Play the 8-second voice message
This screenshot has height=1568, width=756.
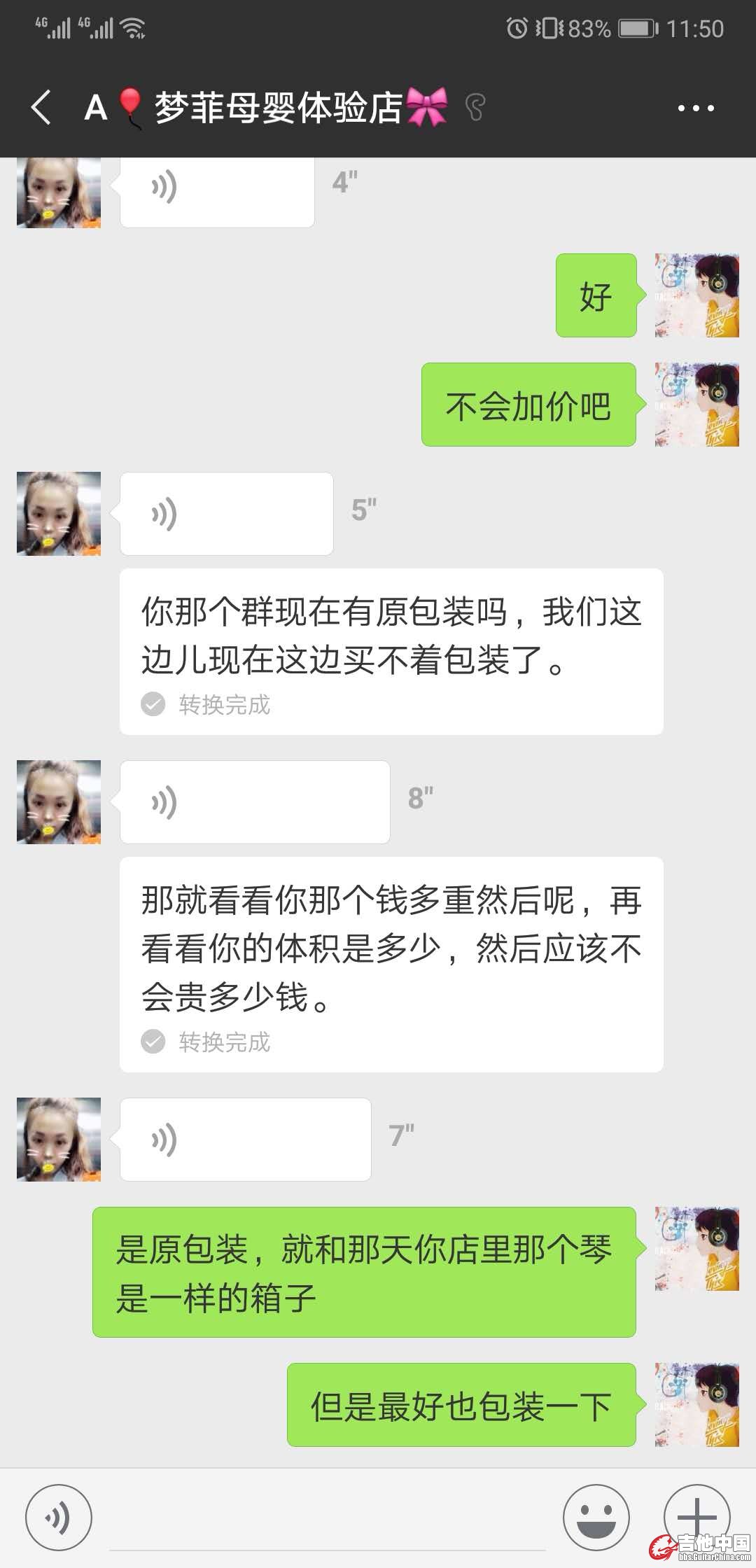pos(255,802)
